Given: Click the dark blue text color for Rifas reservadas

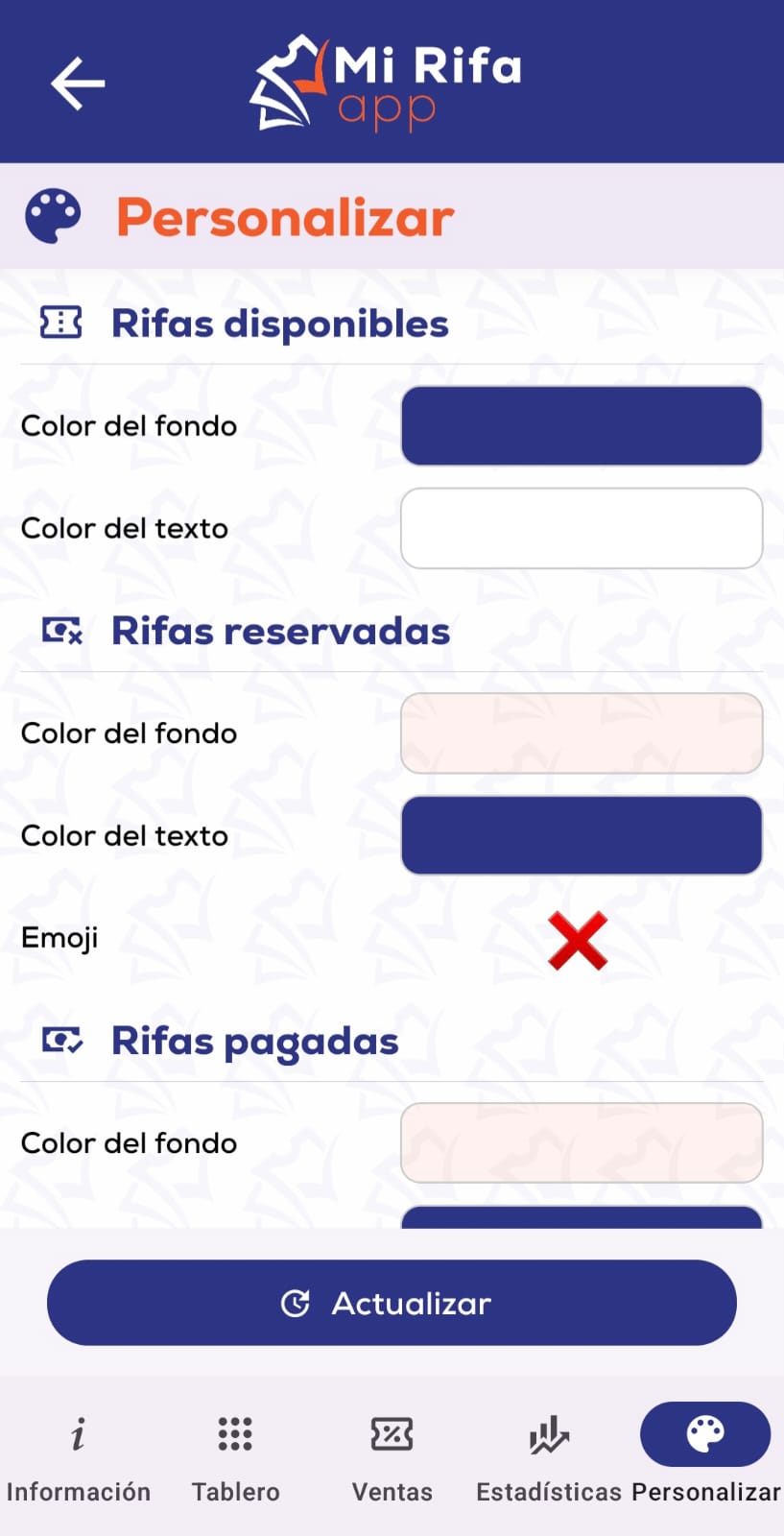Looking at the screenshot, I should [x=581, y=835].
